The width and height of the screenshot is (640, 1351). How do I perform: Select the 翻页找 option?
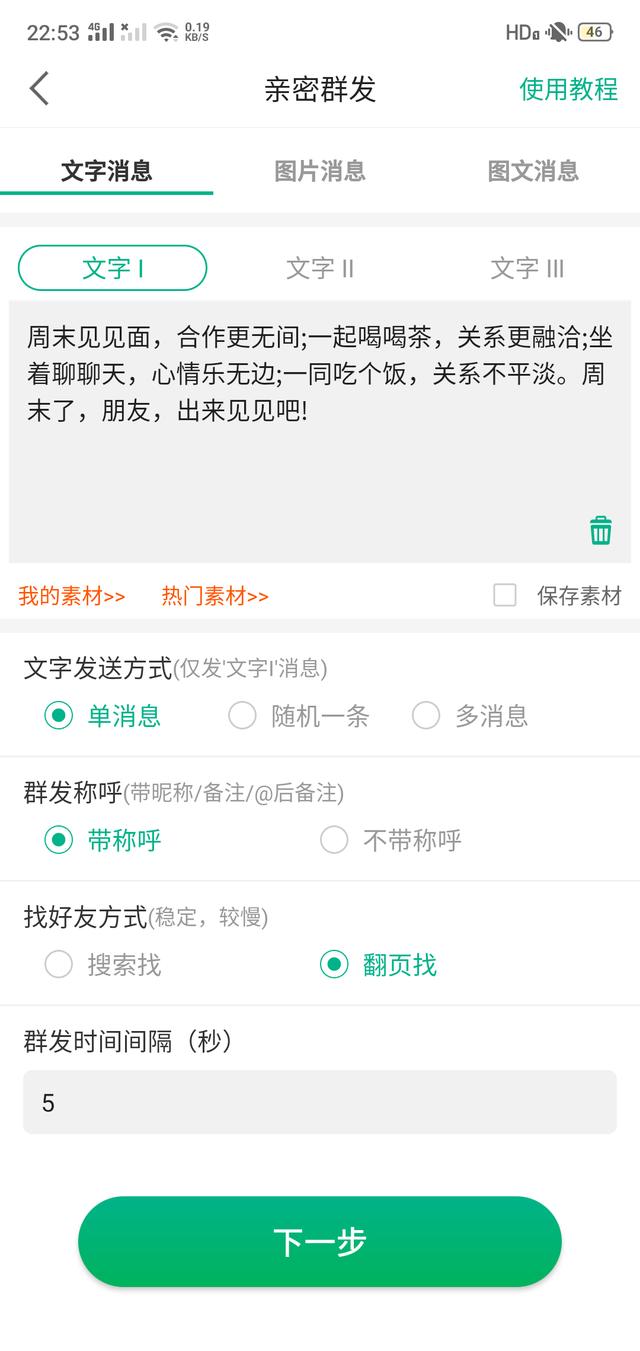pos(334,965)
